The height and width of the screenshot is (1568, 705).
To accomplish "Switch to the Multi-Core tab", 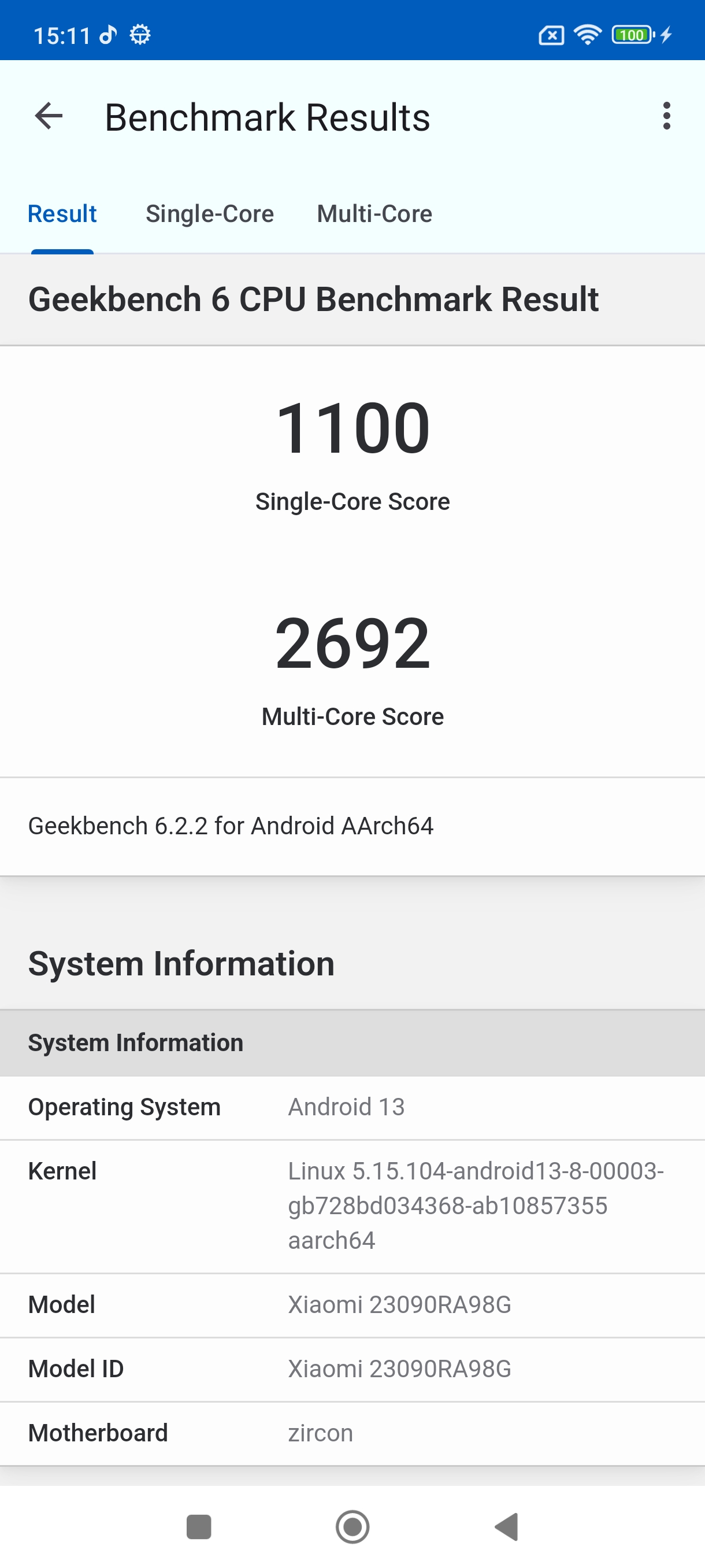I will [x=374, y=214].
